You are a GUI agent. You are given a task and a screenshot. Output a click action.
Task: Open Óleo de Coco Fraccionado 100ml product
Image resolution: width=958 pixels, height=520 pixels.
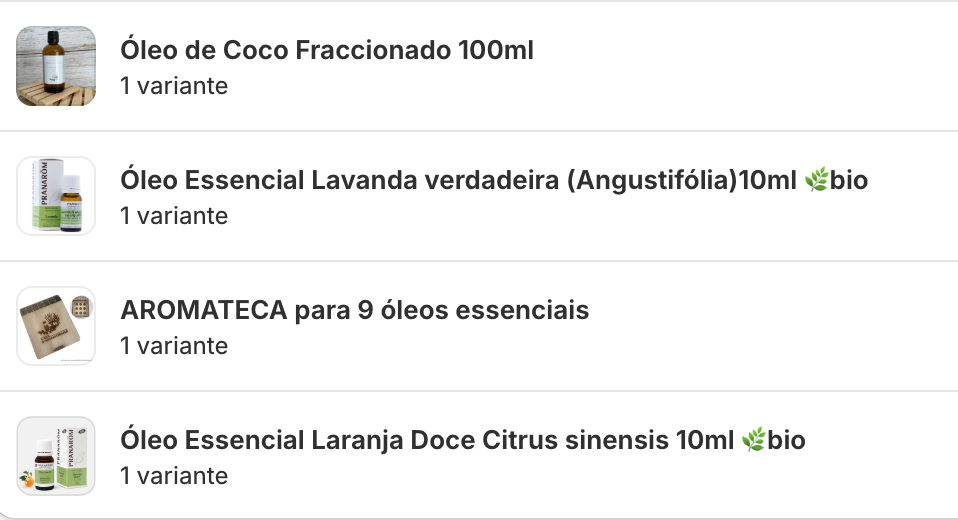pos(327,50)
